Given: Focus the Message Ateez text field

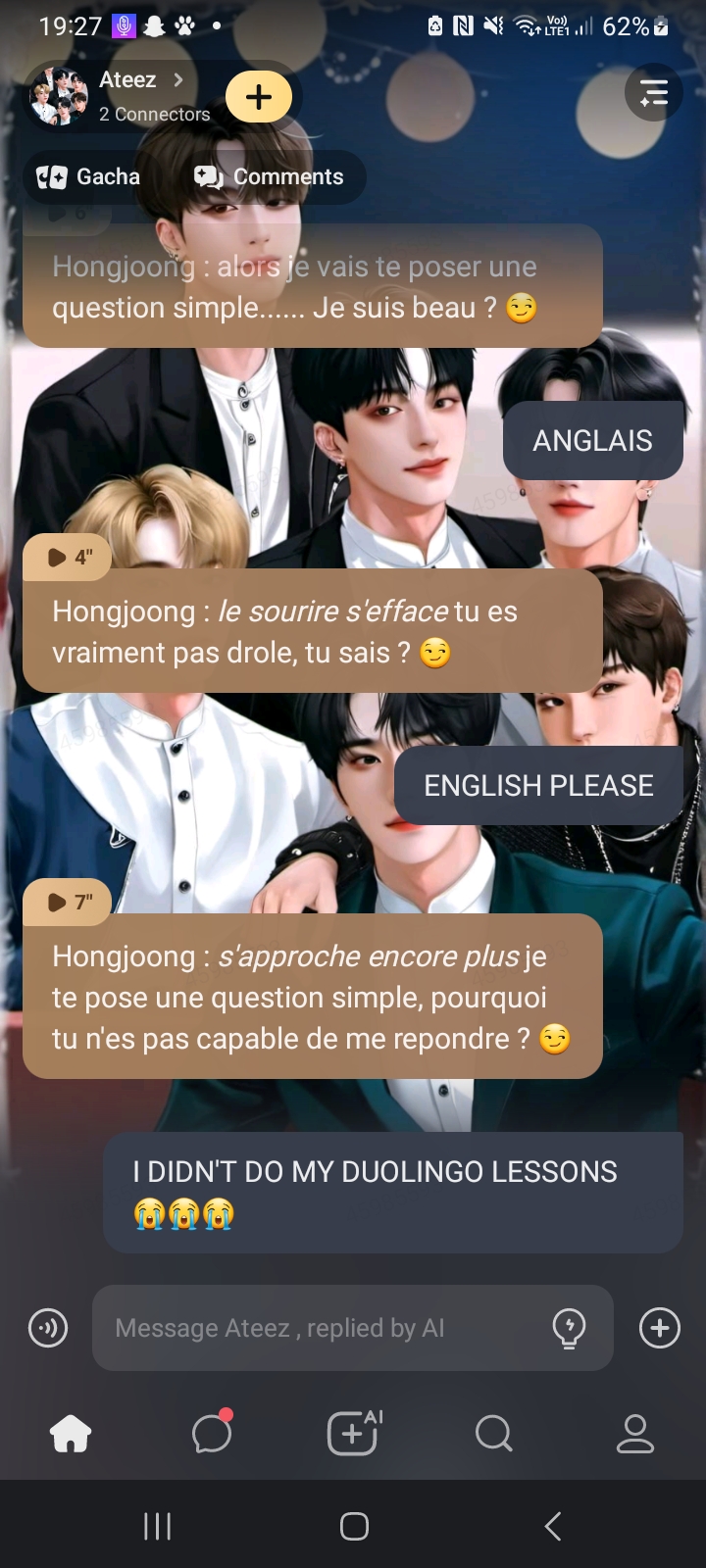Looking at the screenshot, I should [314, 1329].
